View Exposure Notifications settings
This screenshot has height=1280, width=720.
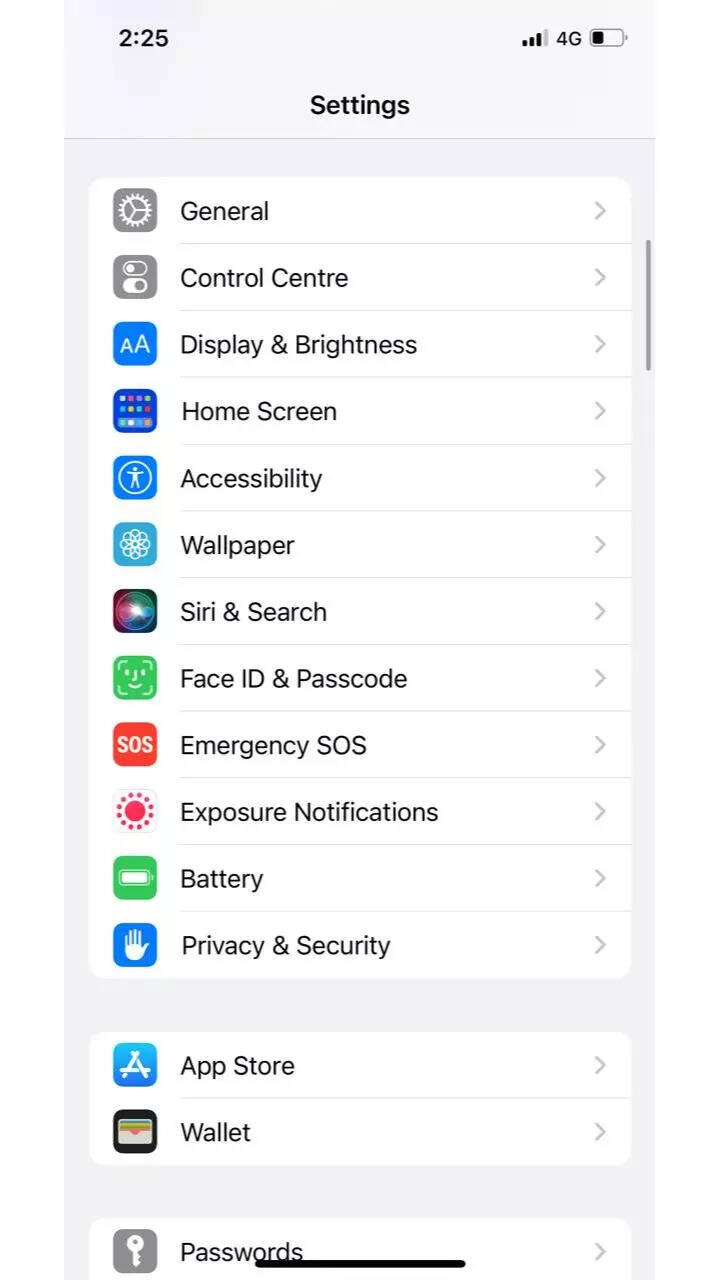click(x=360, y=812)
